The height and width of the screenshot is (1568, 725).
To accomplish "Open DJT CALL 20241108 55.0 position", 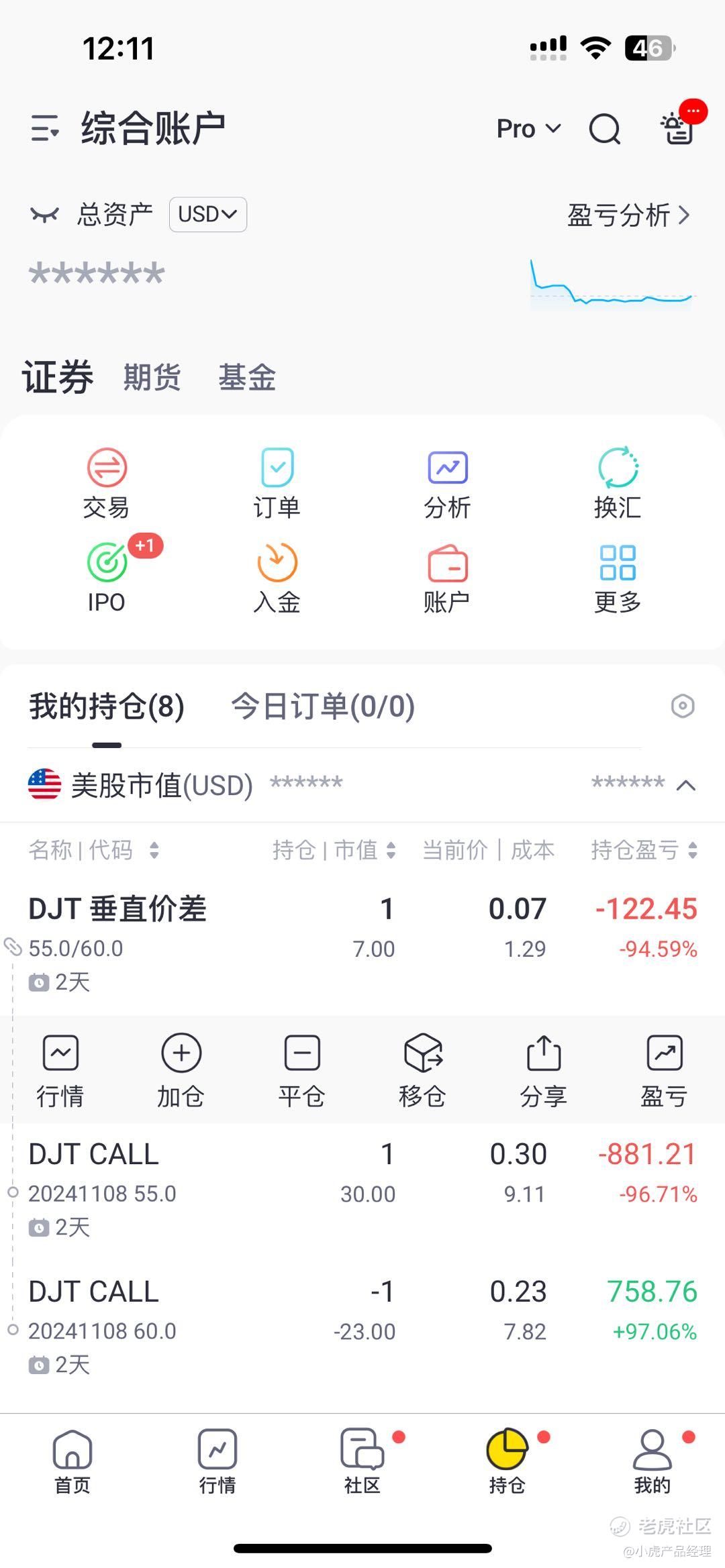I will [x=362, y=1191].
